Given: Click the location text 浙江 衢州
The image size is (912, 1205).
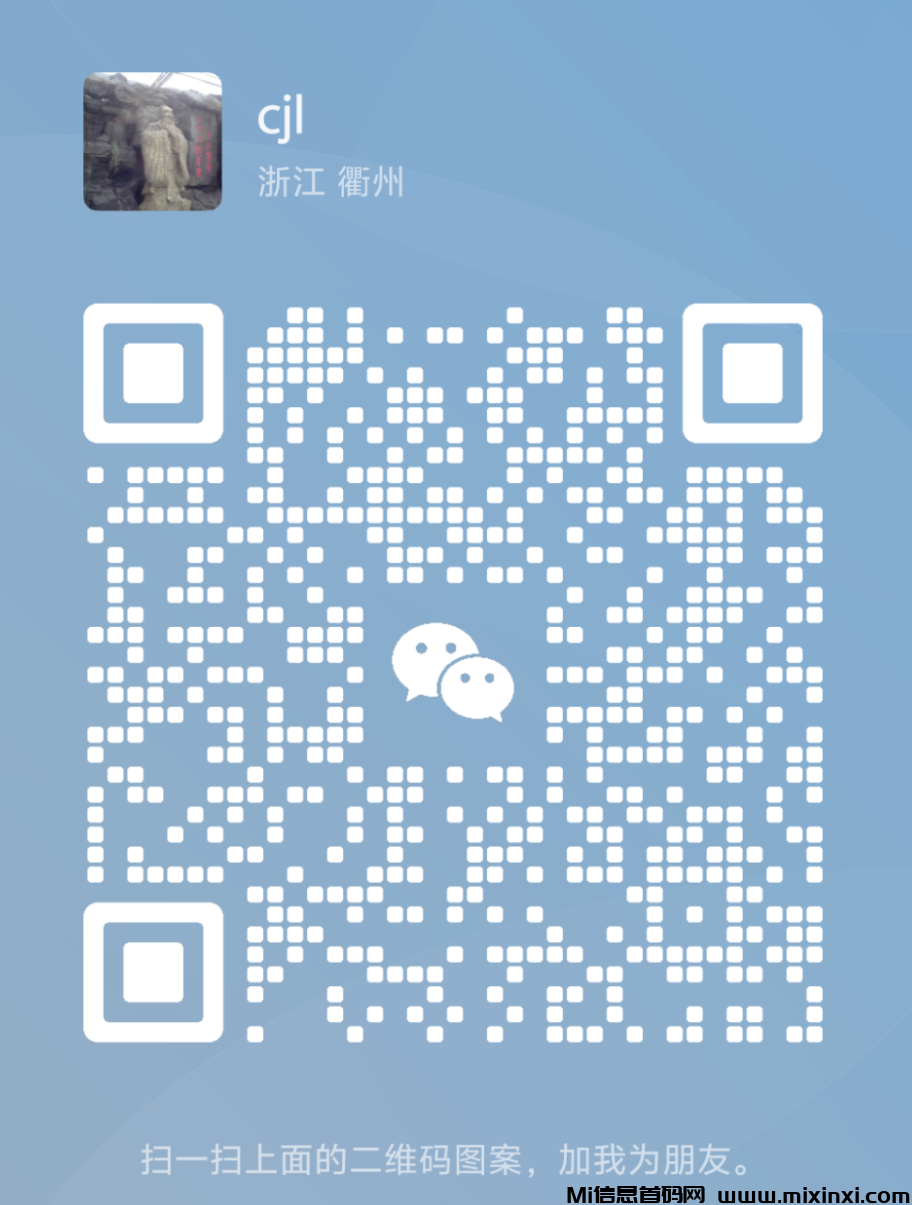Looking at the screenshot, I should [x=330, y=183].
